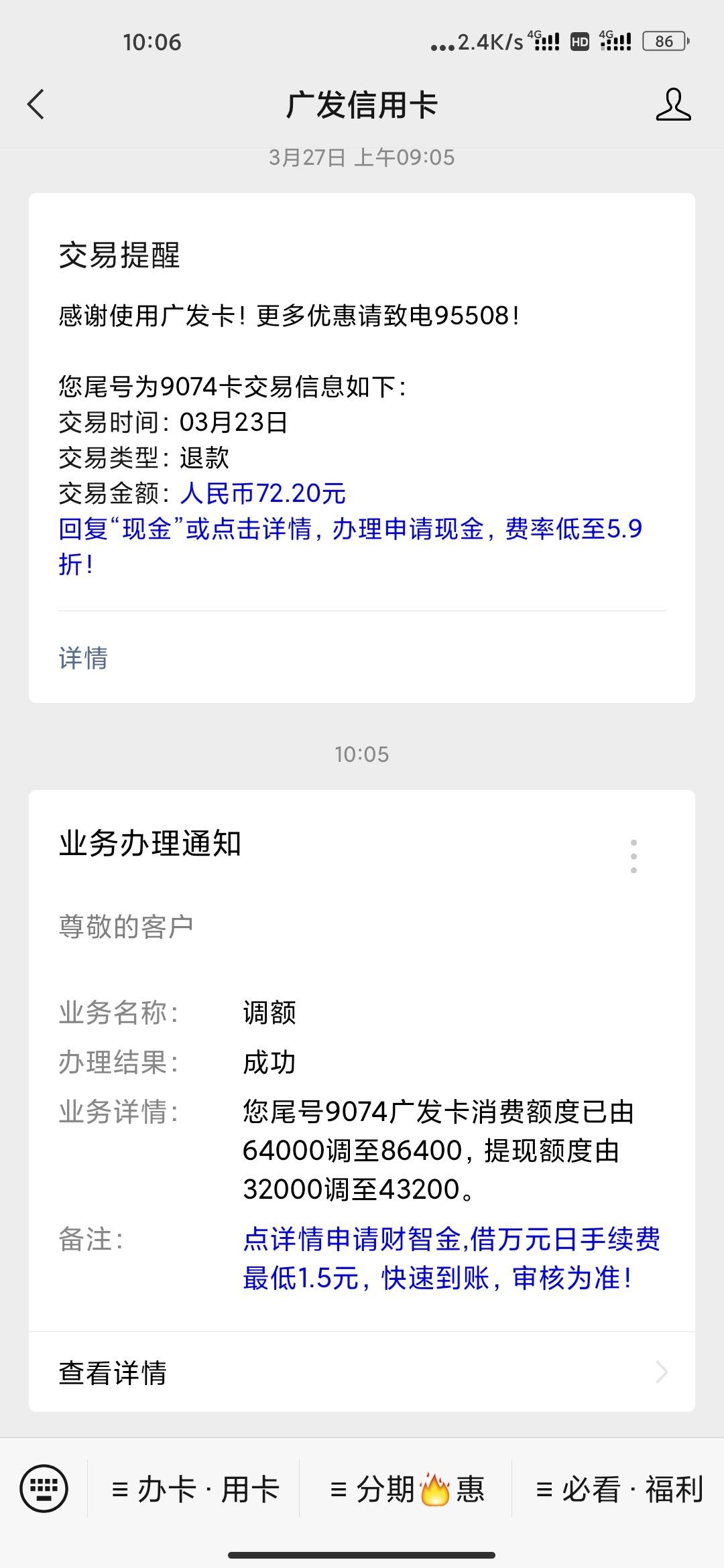Switch to keyboard input mode
724x1568 pixels.
[44, 1489]
